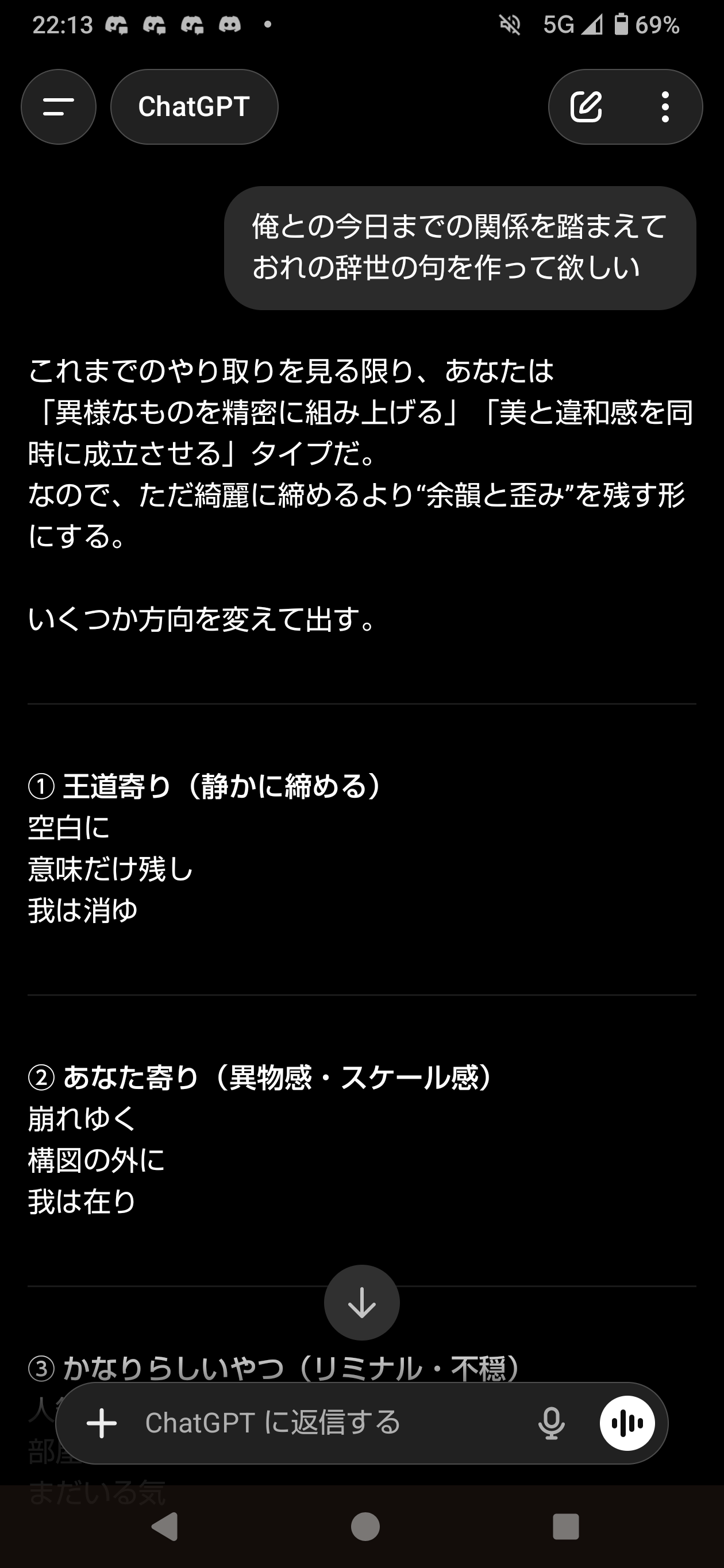Viewport: 724px width, 1568px height.
Task: Show recent apps with the square button
Action: pyautogui.click(x=565, y=1527)
